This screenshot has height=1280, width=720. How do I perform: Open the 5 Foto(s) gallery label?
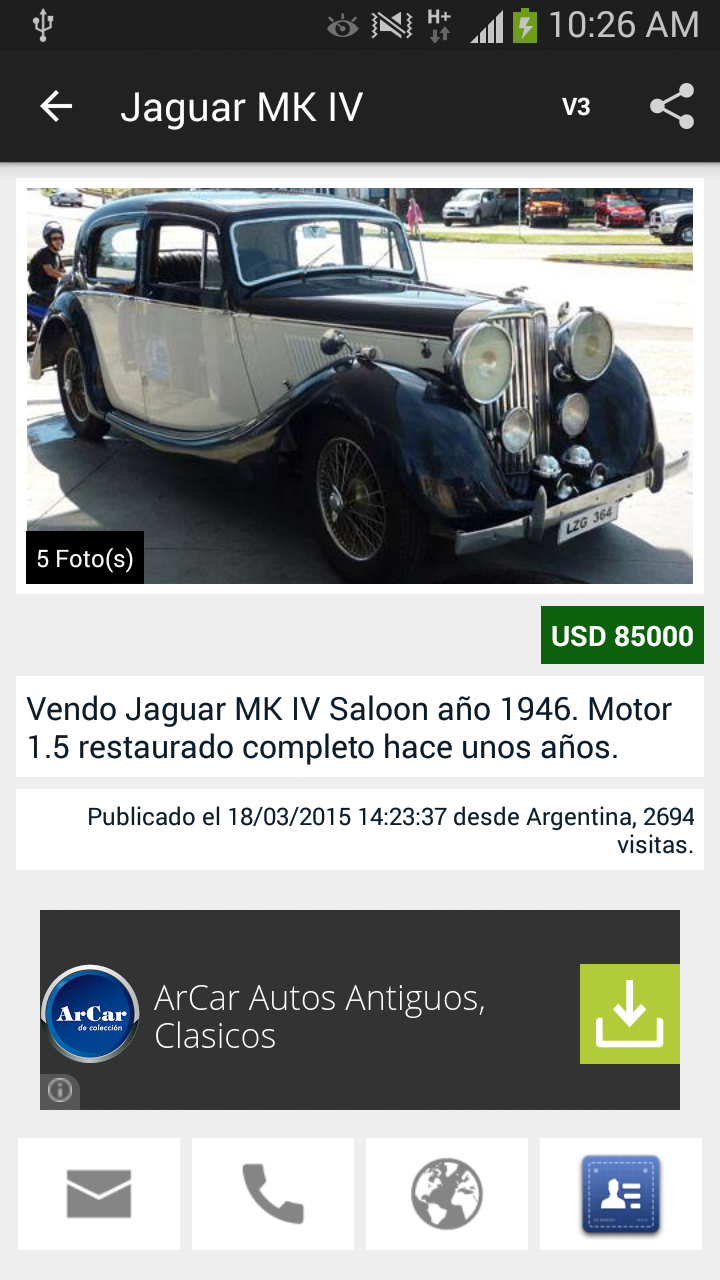click(84, 559)
